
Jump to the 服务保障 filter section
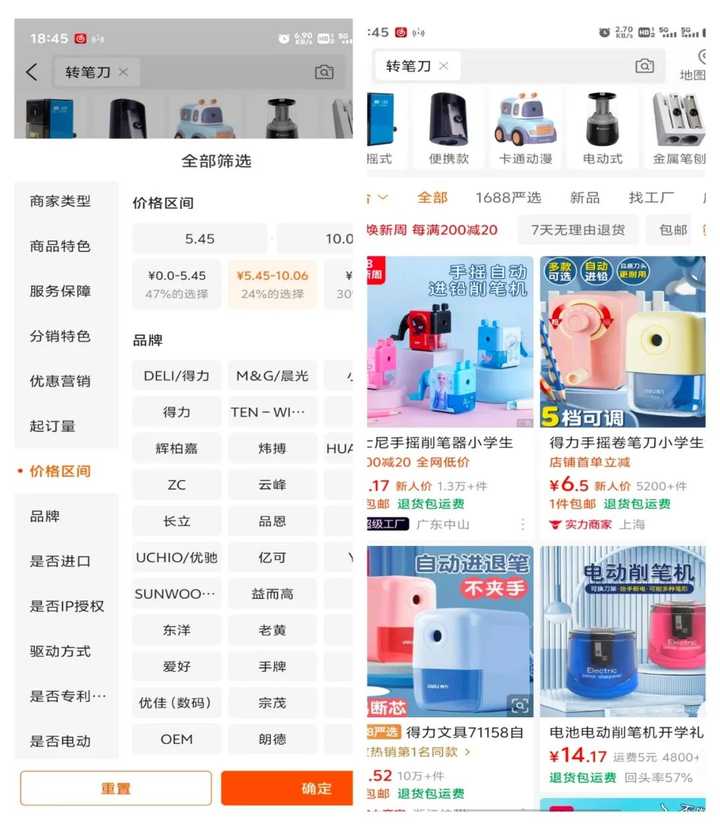pos(60,291)
